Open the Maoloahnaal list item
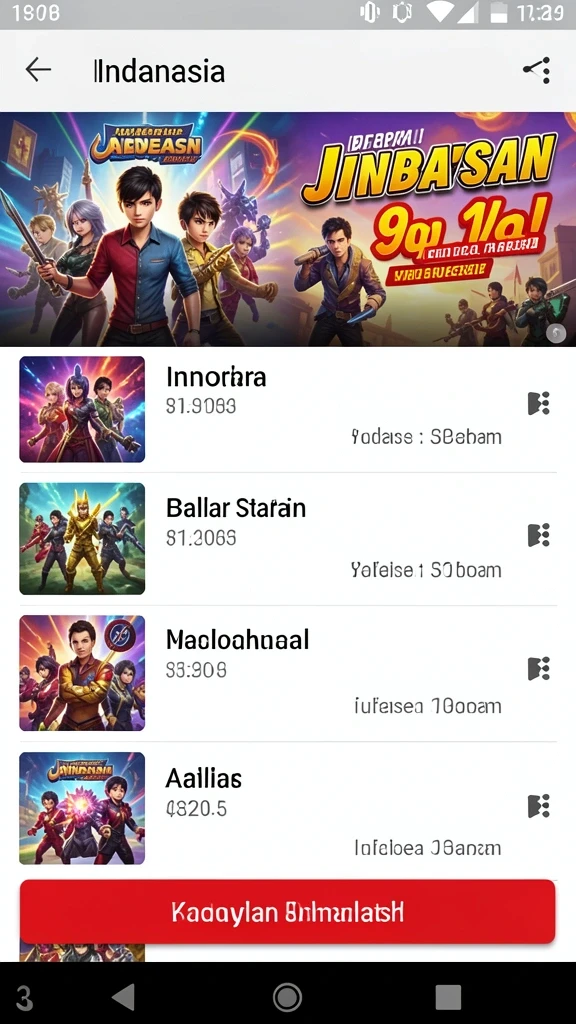 (x=288, y=673)
